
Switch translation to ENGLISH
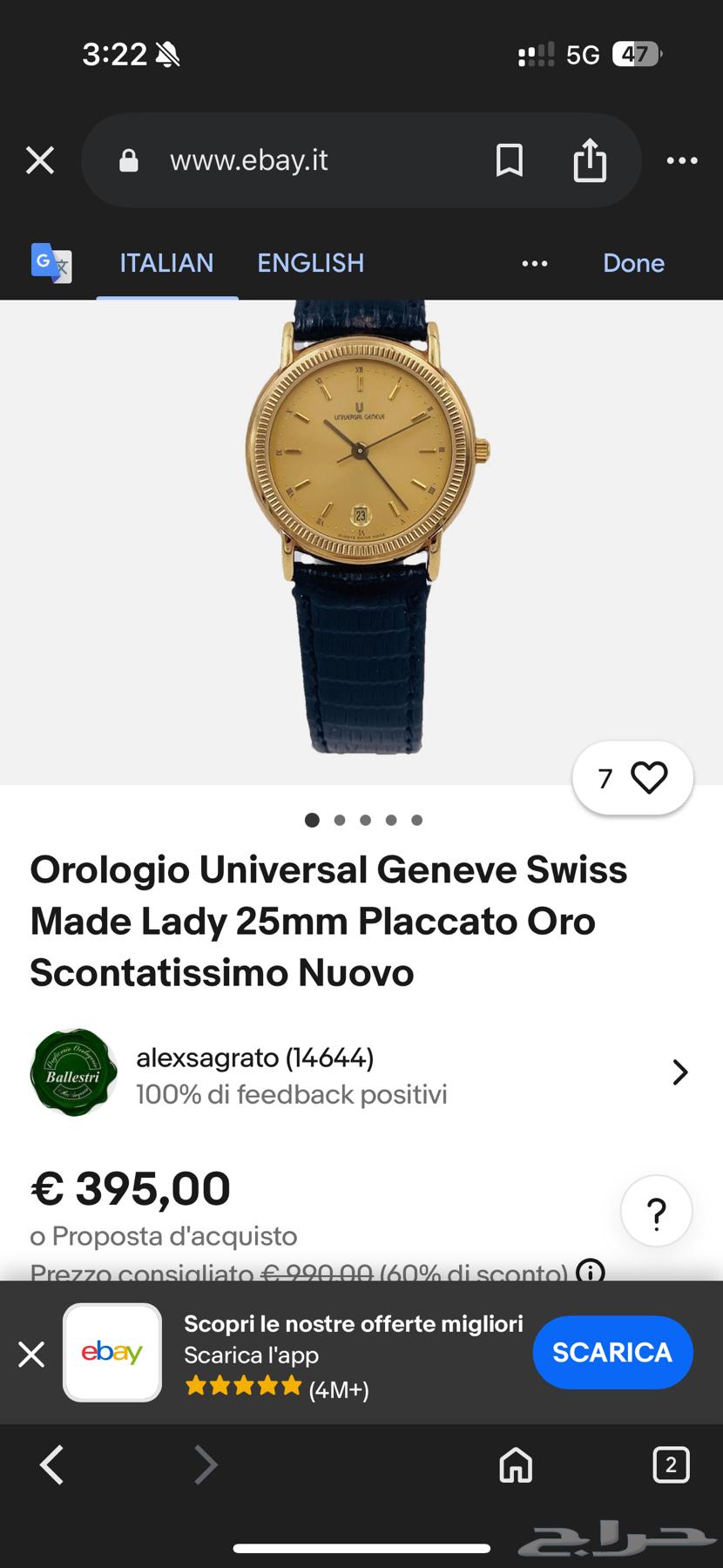click(x=310, y=263)
